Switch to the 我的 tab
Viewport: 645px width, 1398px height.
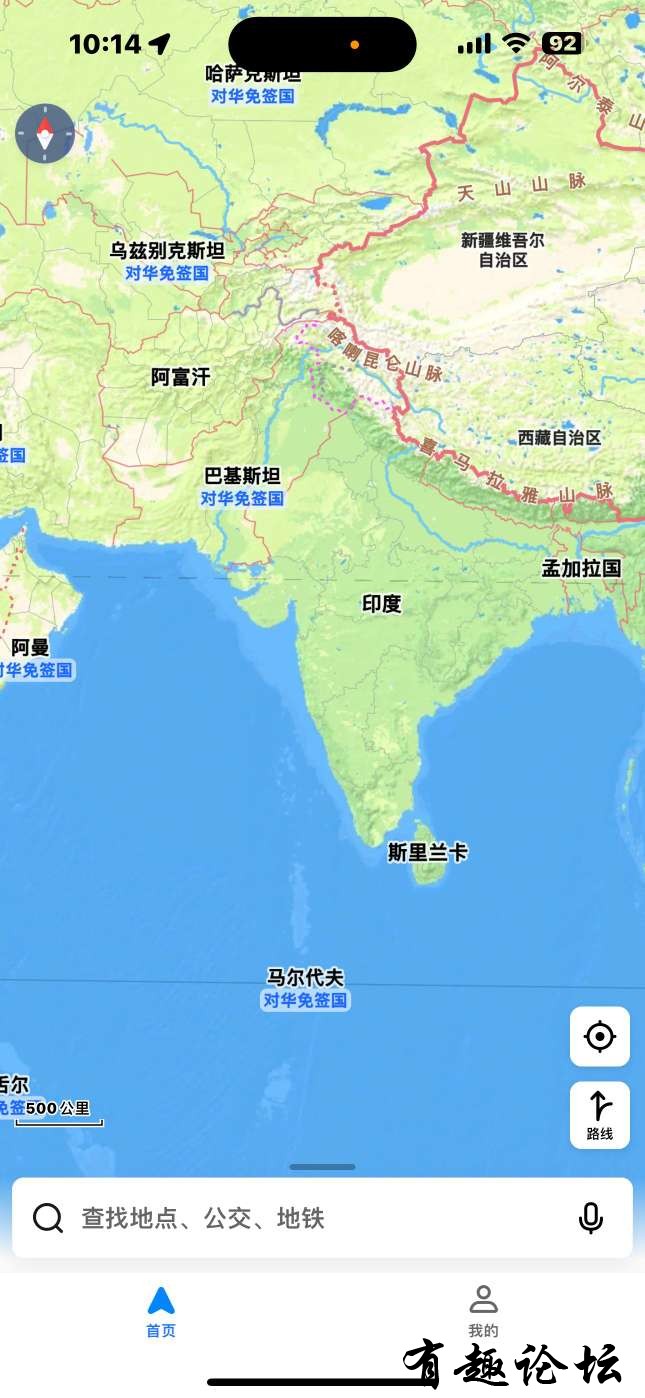click(483, 1311)
